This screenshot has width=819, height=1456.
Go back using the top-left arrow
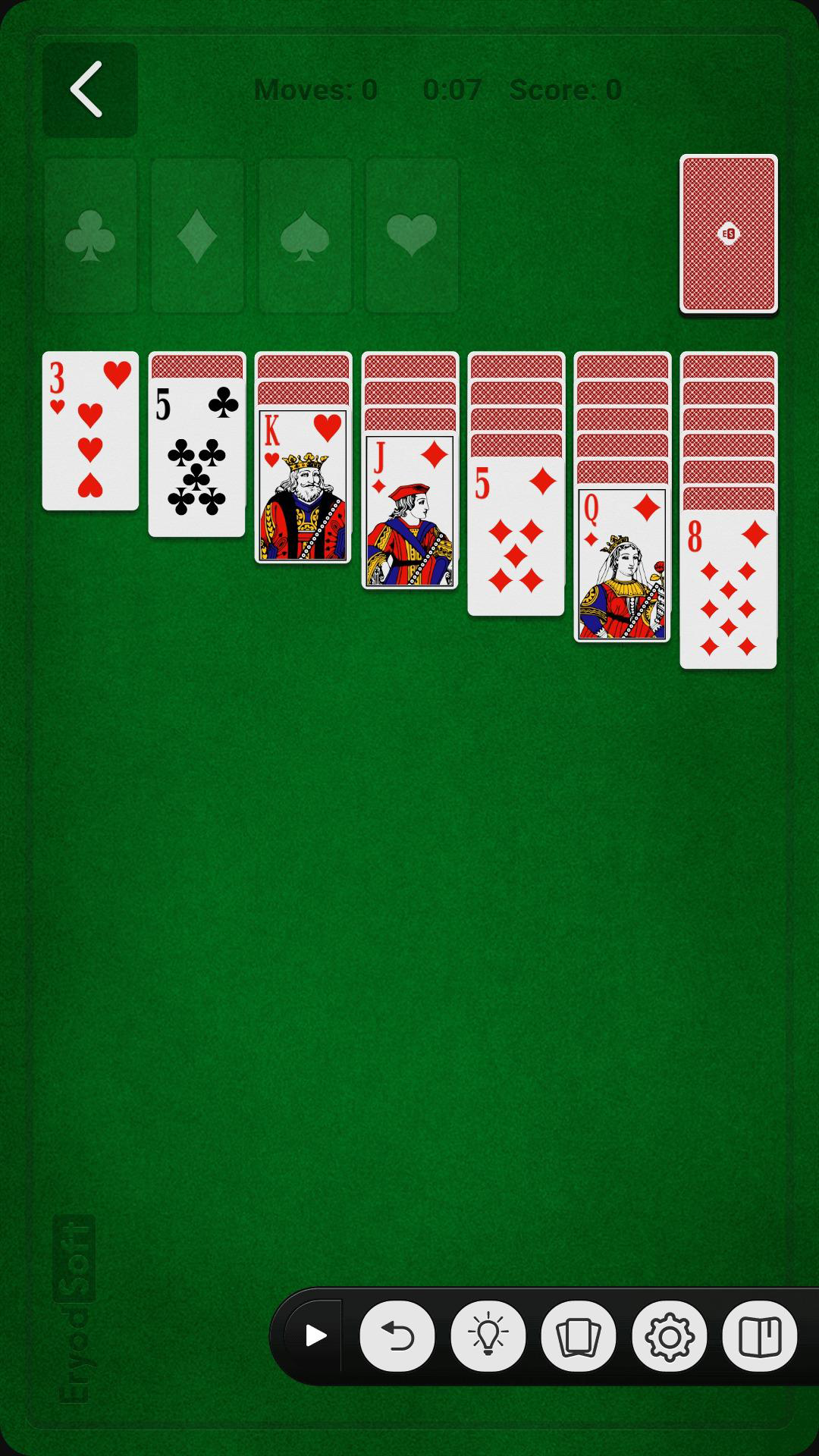89,90
